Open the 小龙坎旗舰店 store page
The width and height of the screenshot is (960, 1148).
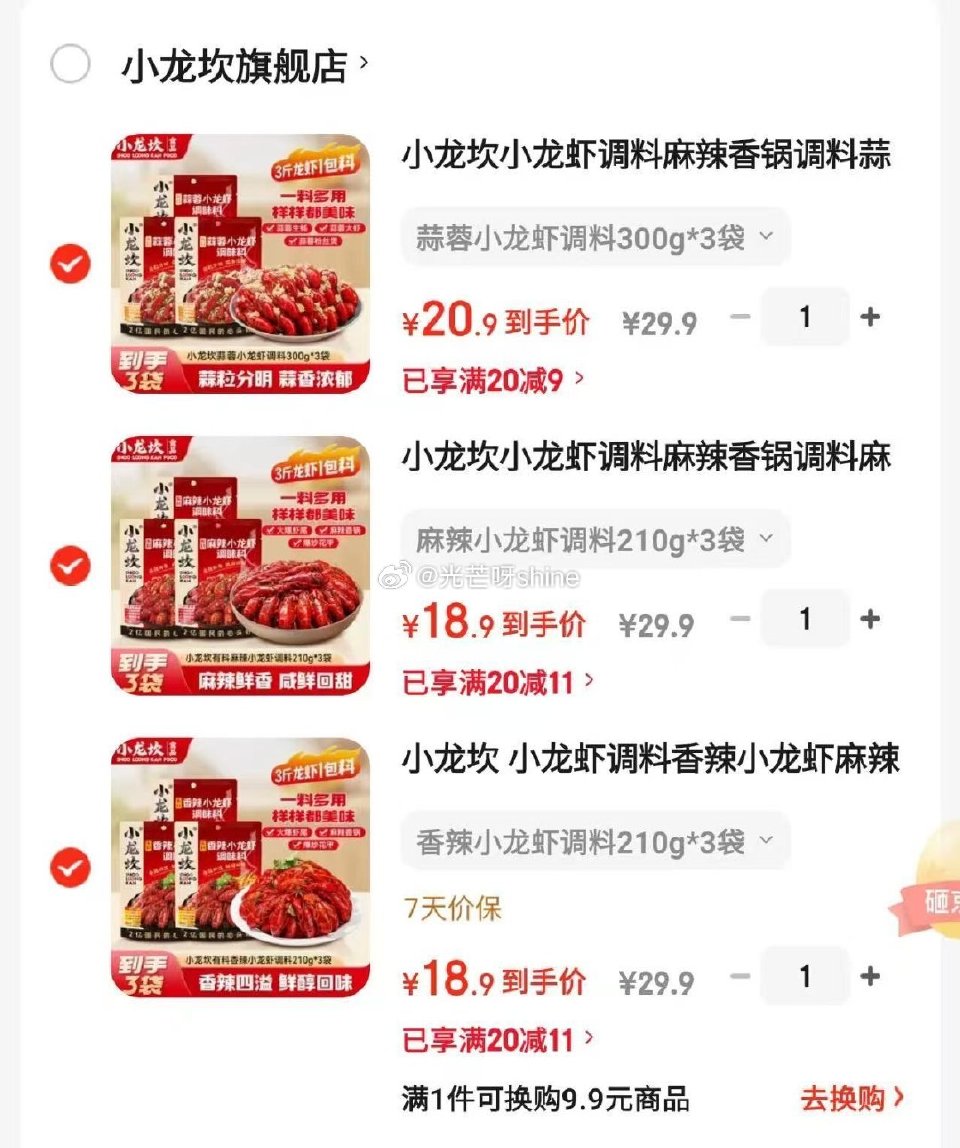(x=238, y=62)
